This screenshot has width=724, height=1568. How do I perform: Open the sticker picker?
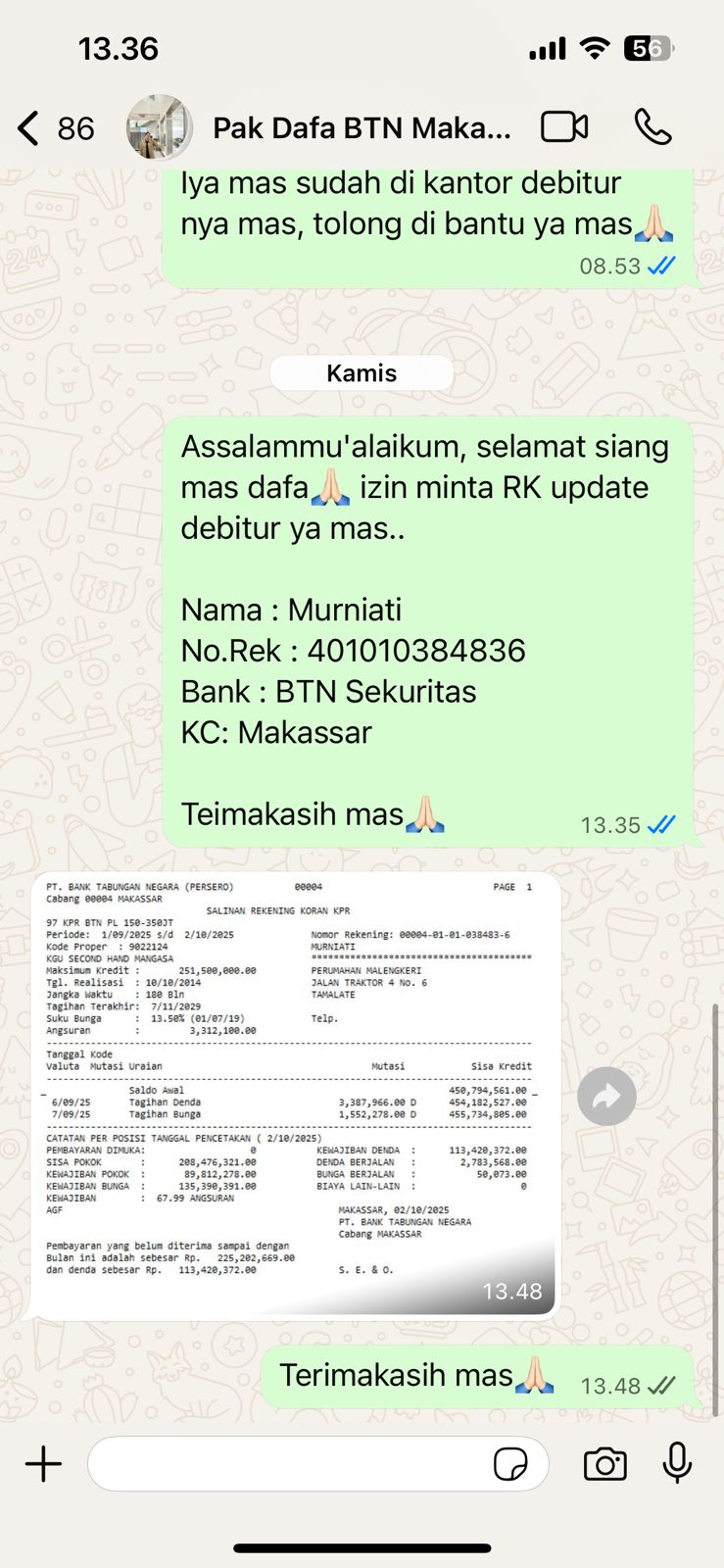pos(510,1464)
